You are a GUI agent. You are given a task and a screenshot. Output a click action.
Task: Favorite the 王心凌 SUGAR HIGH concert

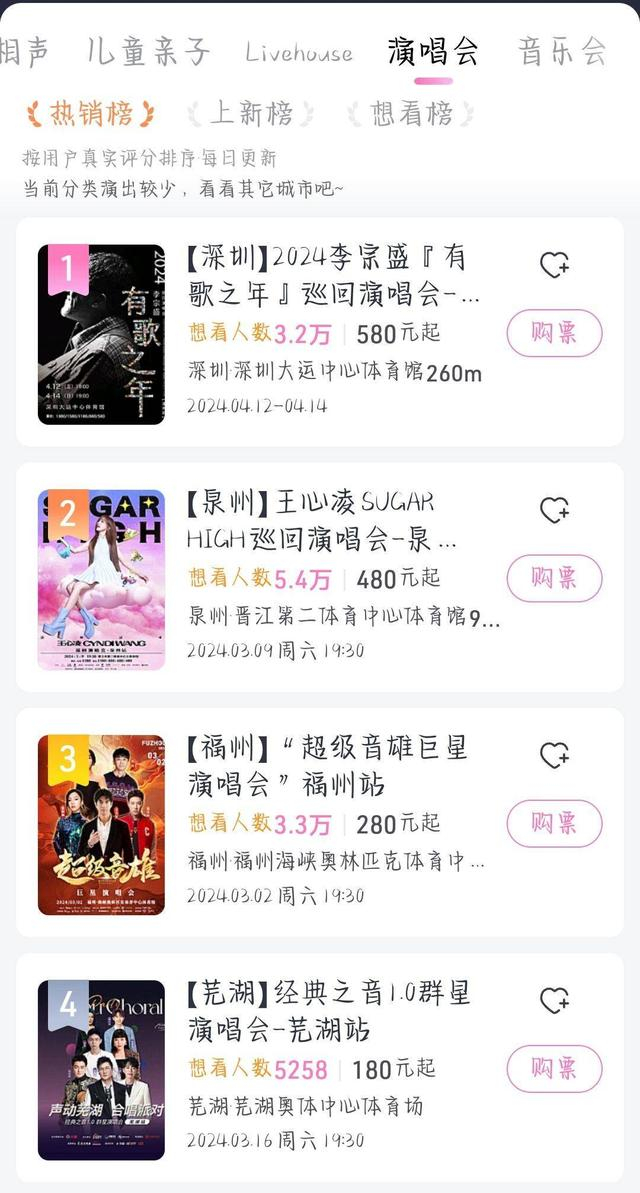coord(554,510)
